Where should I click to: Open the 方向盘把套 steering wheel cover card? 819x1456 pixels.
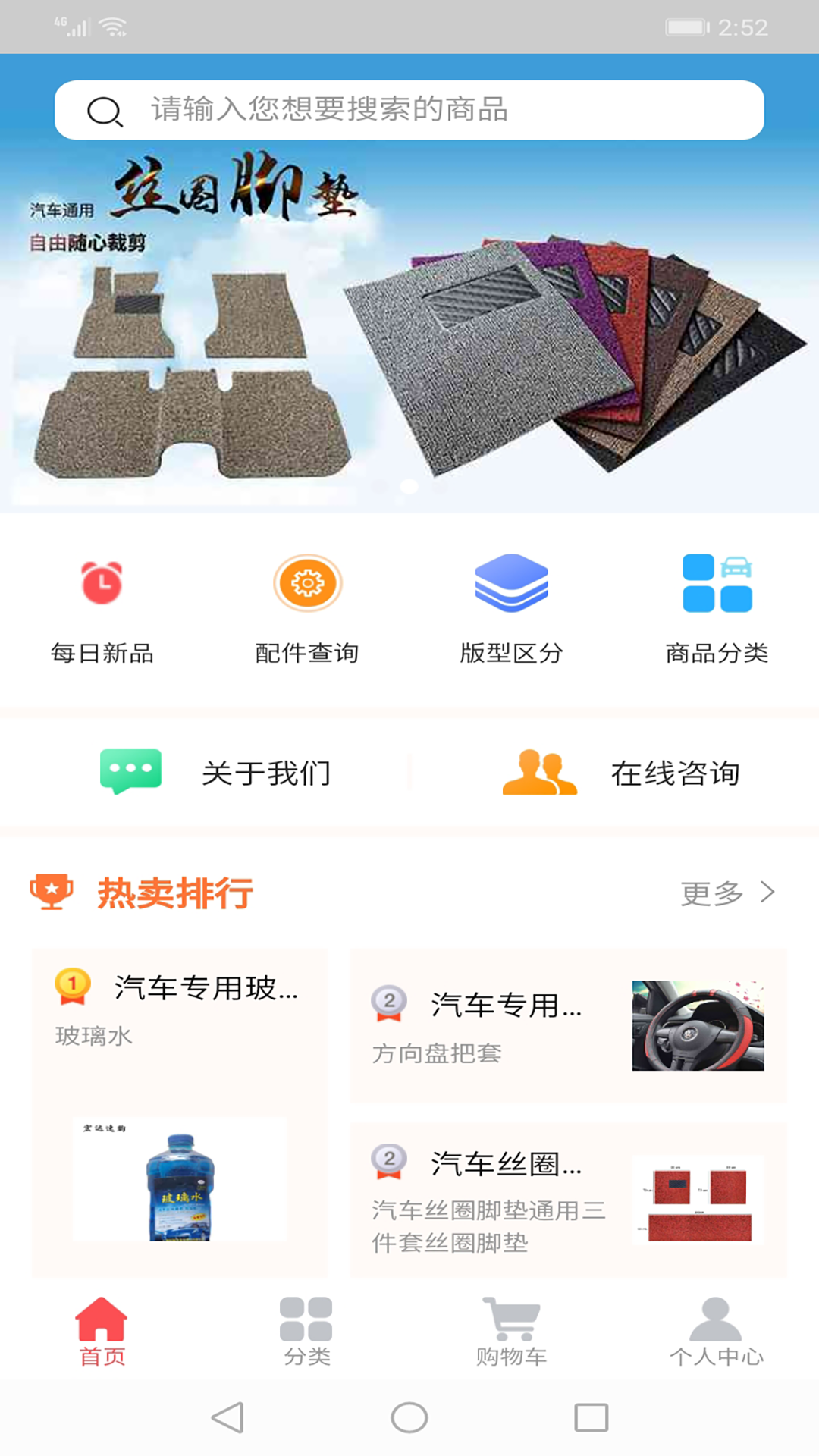(569, 1025)
